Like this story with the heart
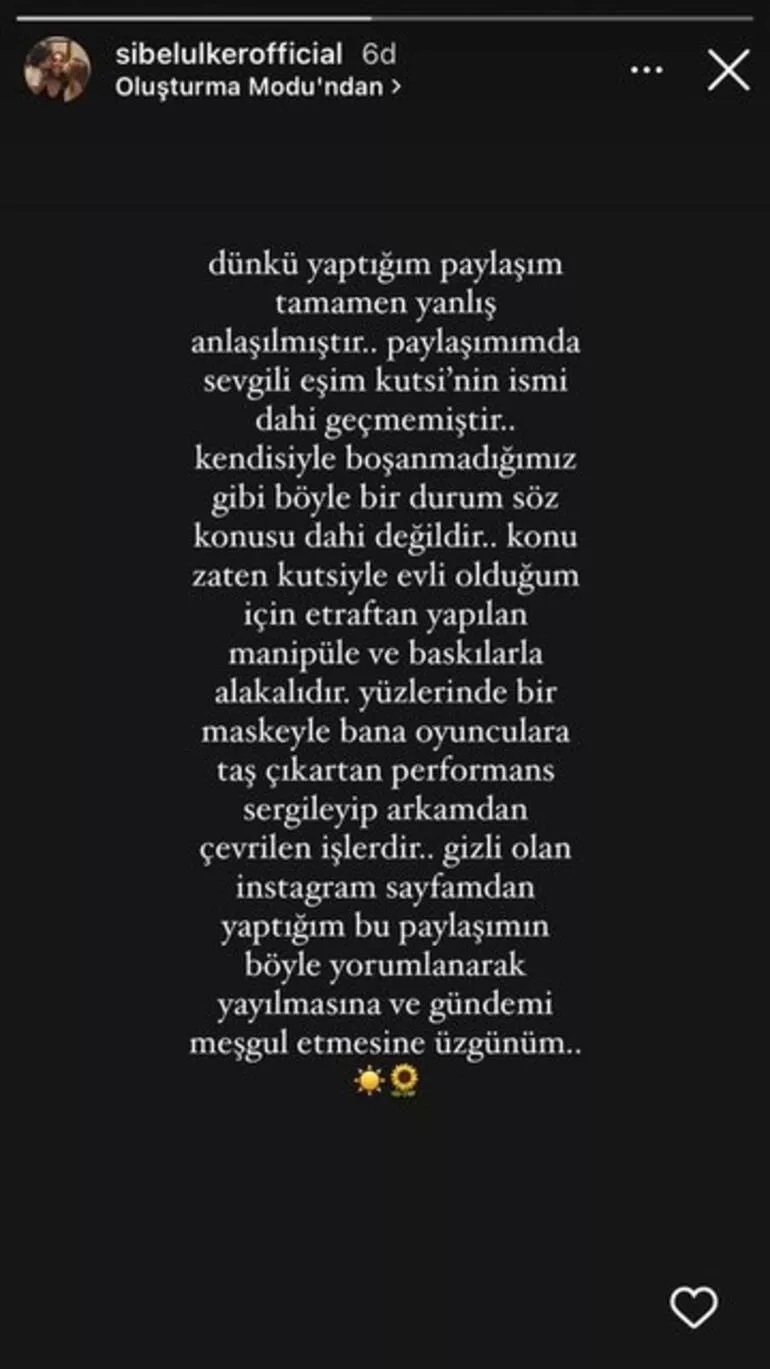Image resolution: width=770 pixels, height=1369 pixels. (x=693, y=1307)
